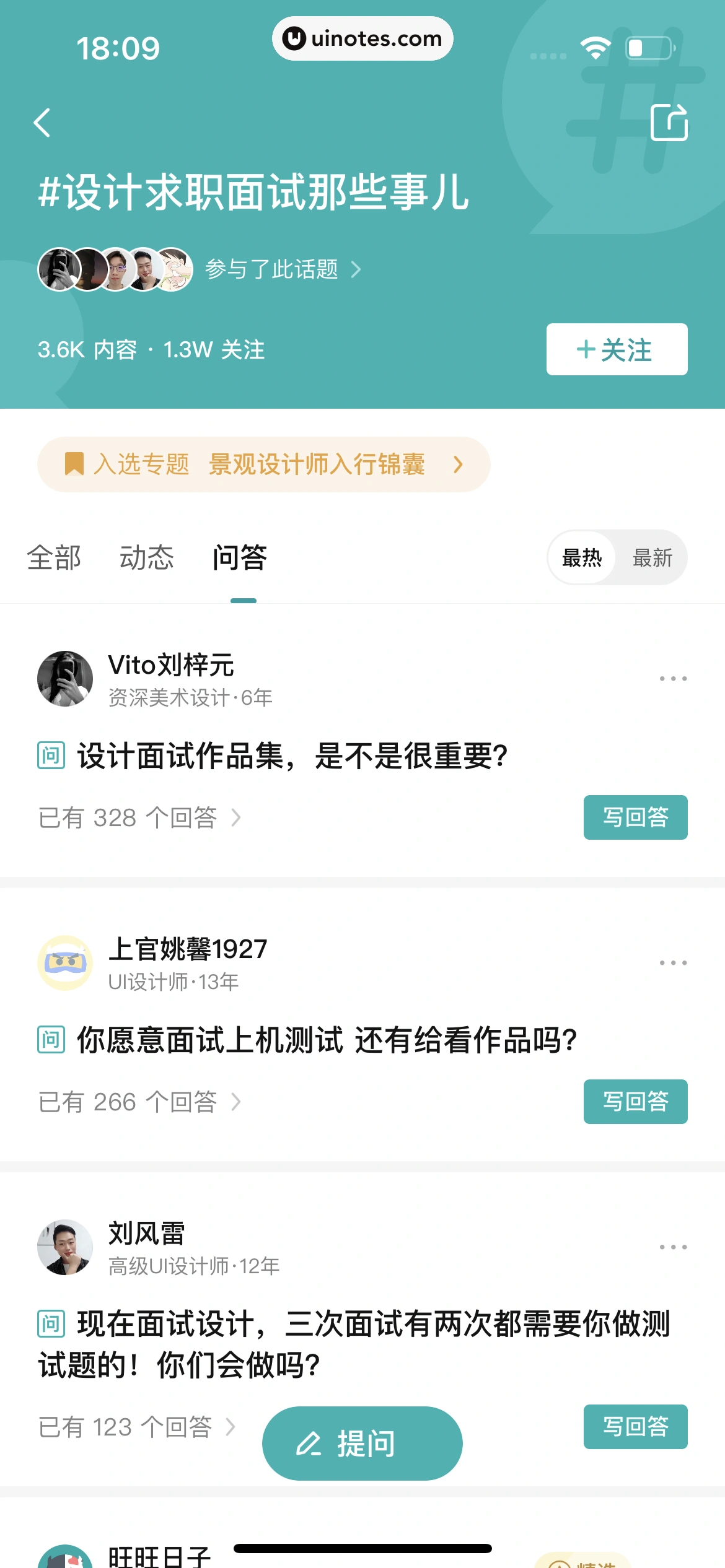Switch sorting to 最热

pos(581,557)
